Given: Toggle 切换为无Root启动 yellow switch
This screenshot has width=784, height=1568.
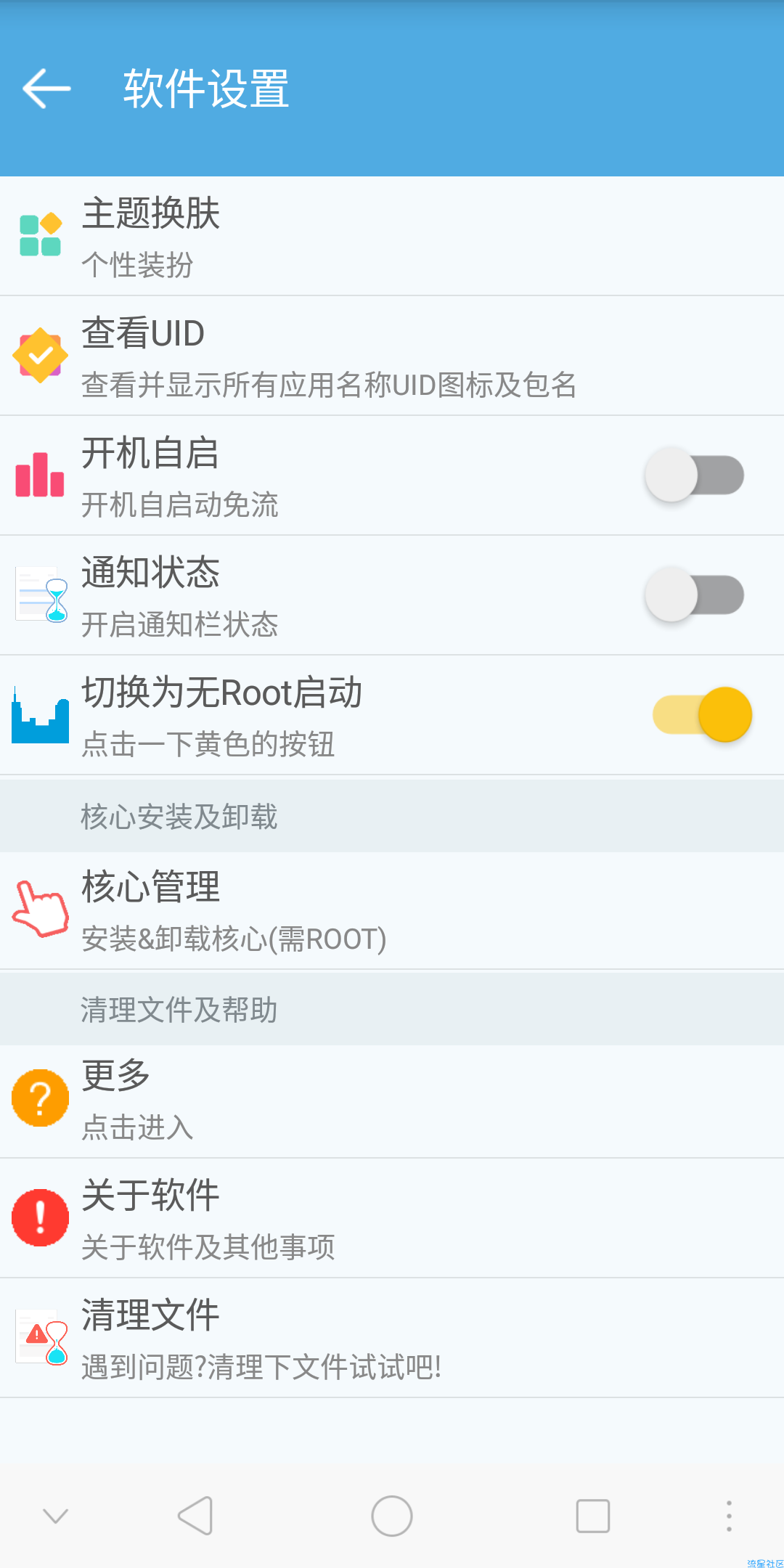Looking at the screenshot, I should point(702,715).
